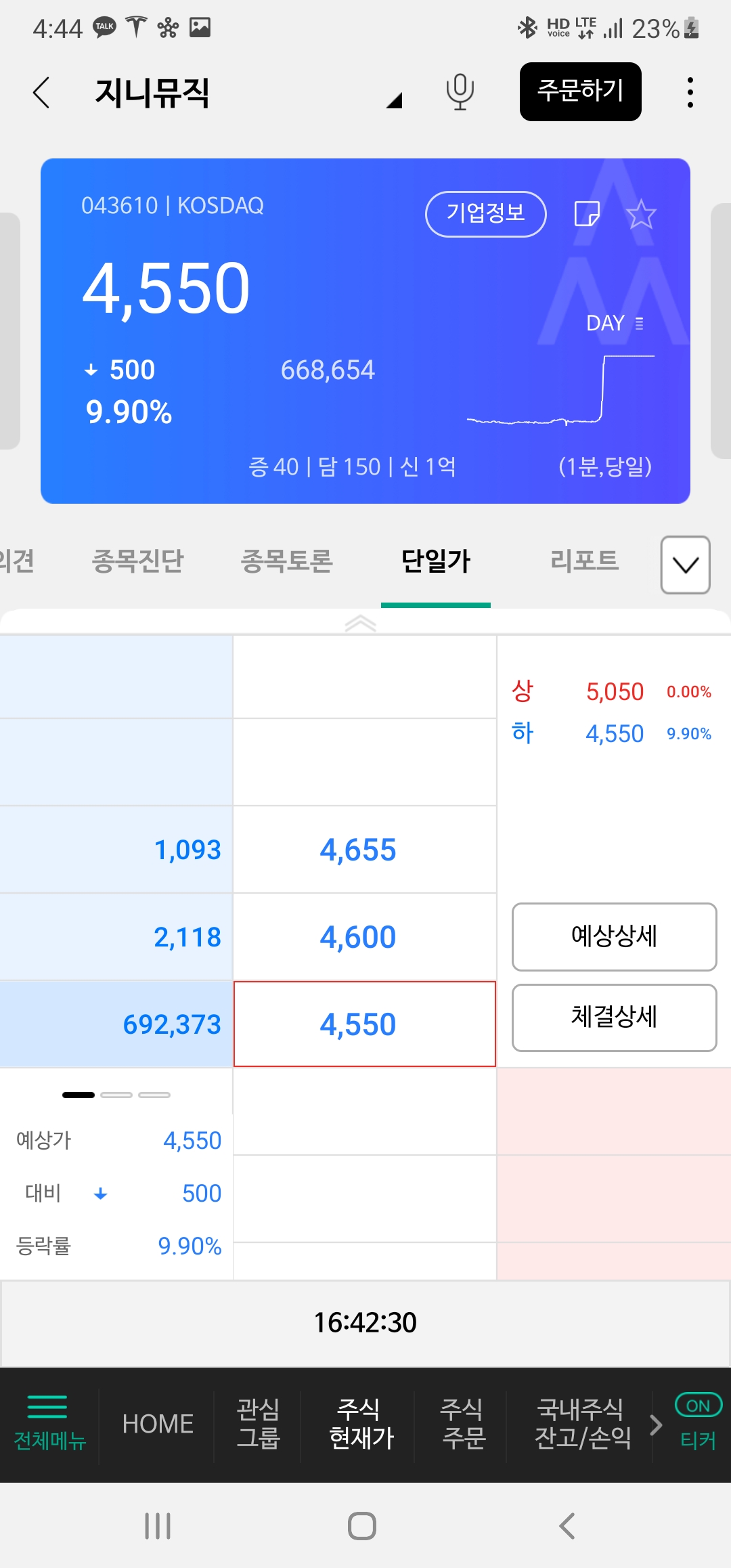731x1568 pixels.
Task: Tap the 주문하기 order button
Action: tap(581, 92)
